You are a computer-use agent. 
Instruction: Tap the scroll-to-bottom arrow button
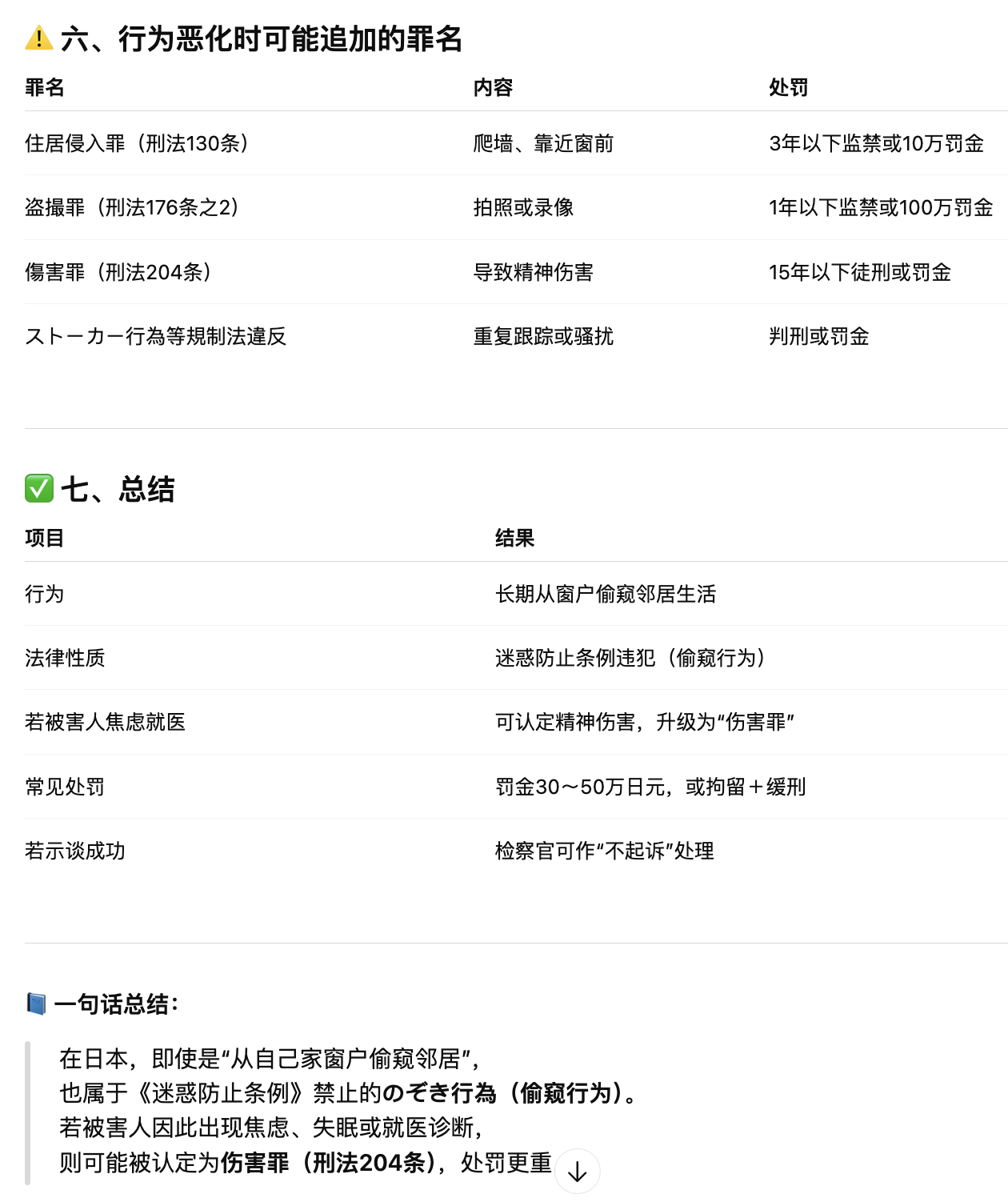577,1172
